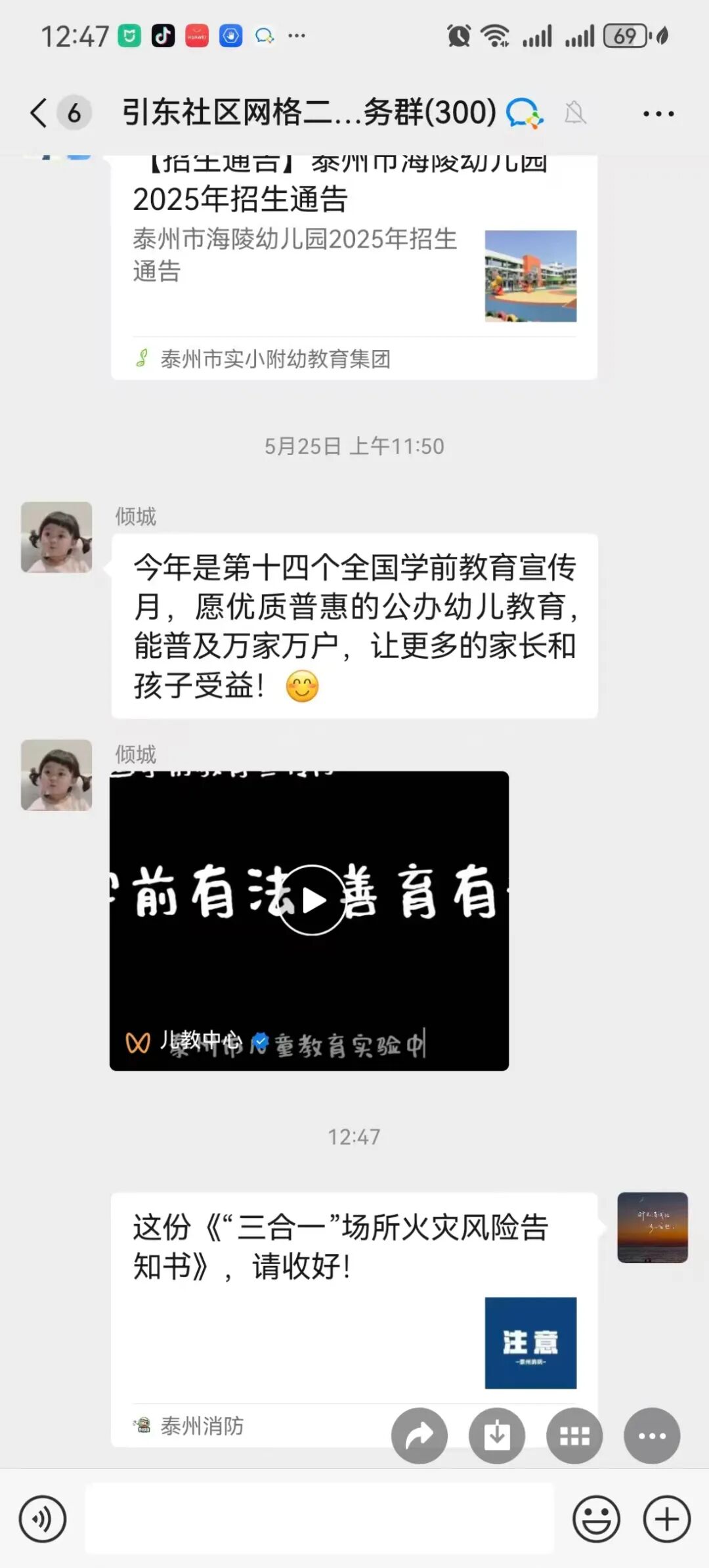This screenshot has height=1568, width=709.
Task: Open the floating three-dots more button
Action: (652, 1436)
